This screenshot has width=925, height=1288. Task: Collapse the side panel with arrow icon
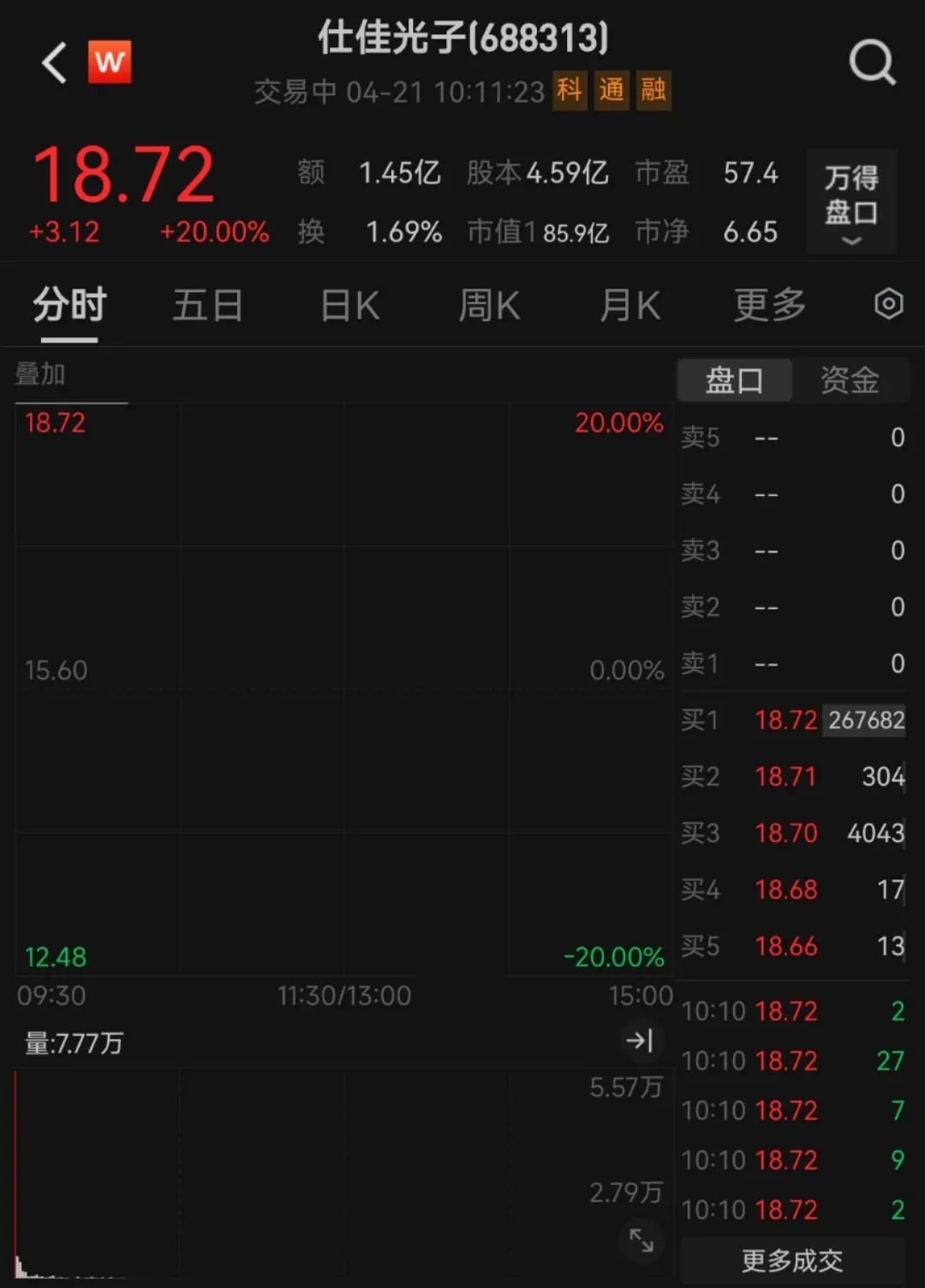pyautogui.click(x=640, y=1041)
